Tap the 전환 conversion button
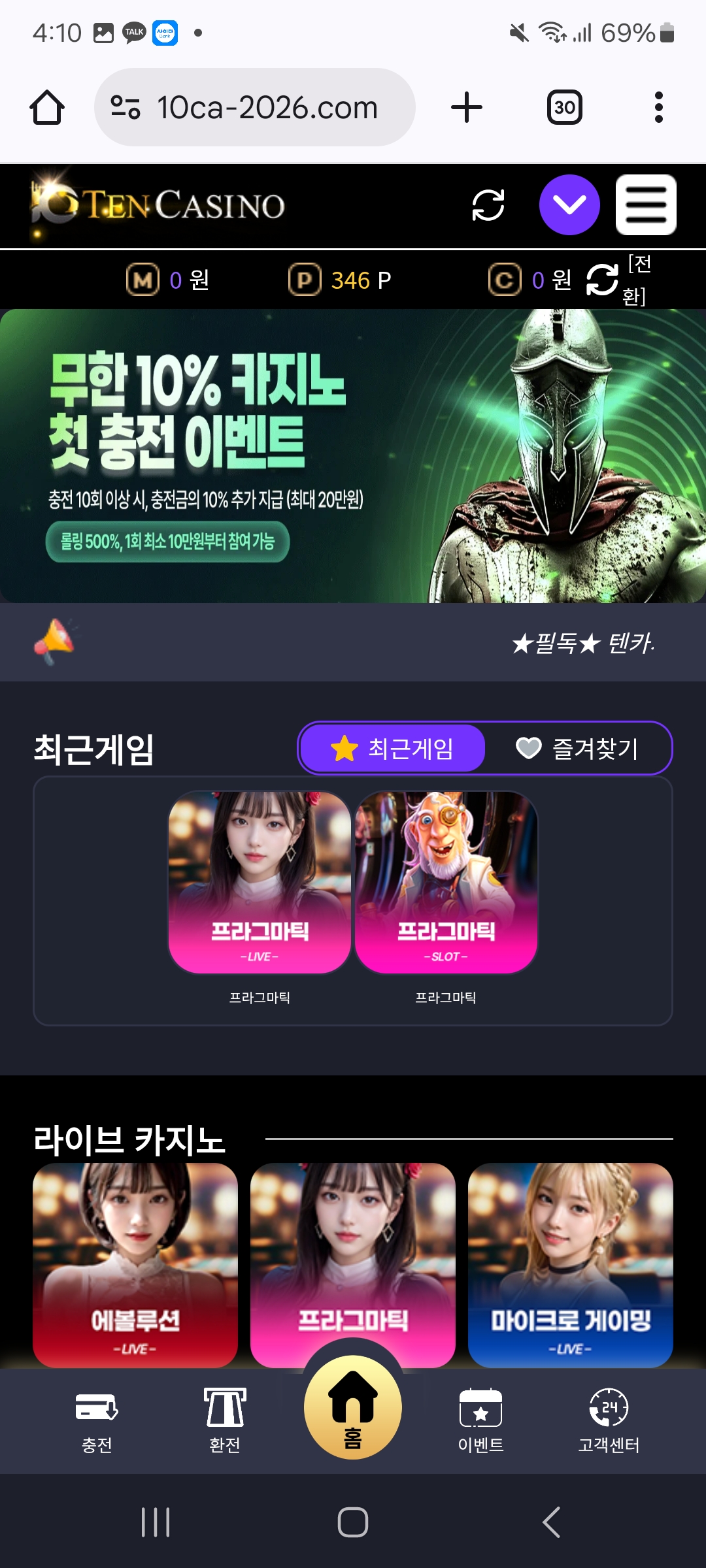This screenshot has height=1568, width=706. tap(618, 280)
